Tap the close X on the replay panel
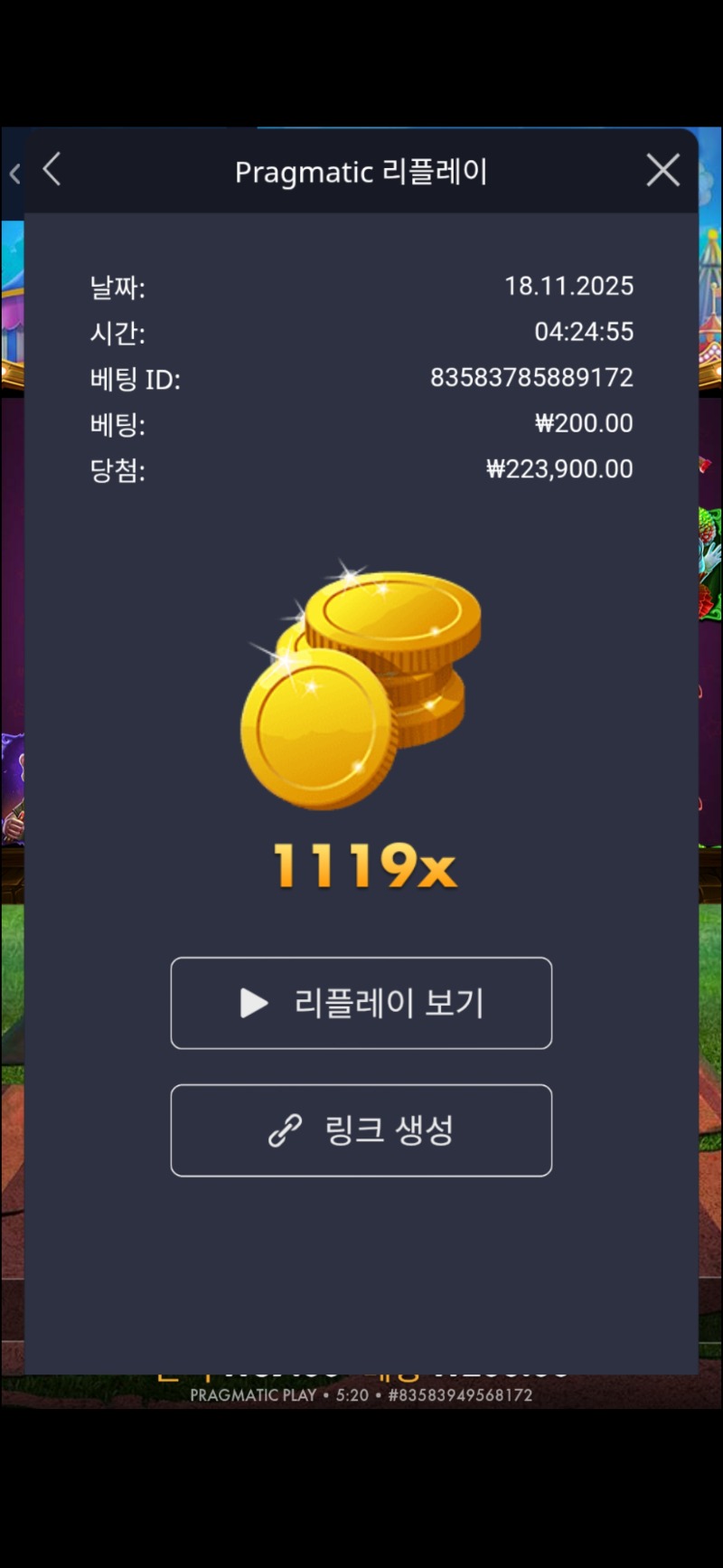Image resolution: width=723 pixels, height=1568 pixels. pyautogui.click(x=662, y=169)
